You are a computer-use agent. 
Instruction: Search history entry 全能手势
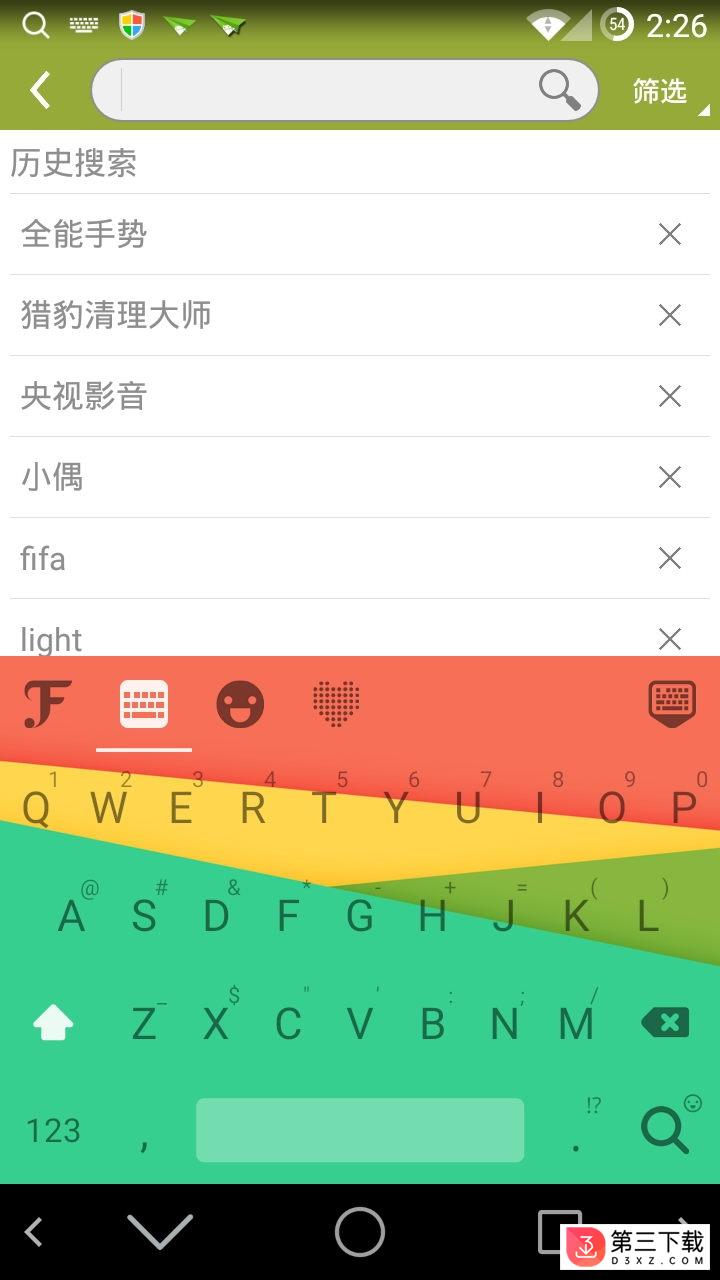pos(84,234)
